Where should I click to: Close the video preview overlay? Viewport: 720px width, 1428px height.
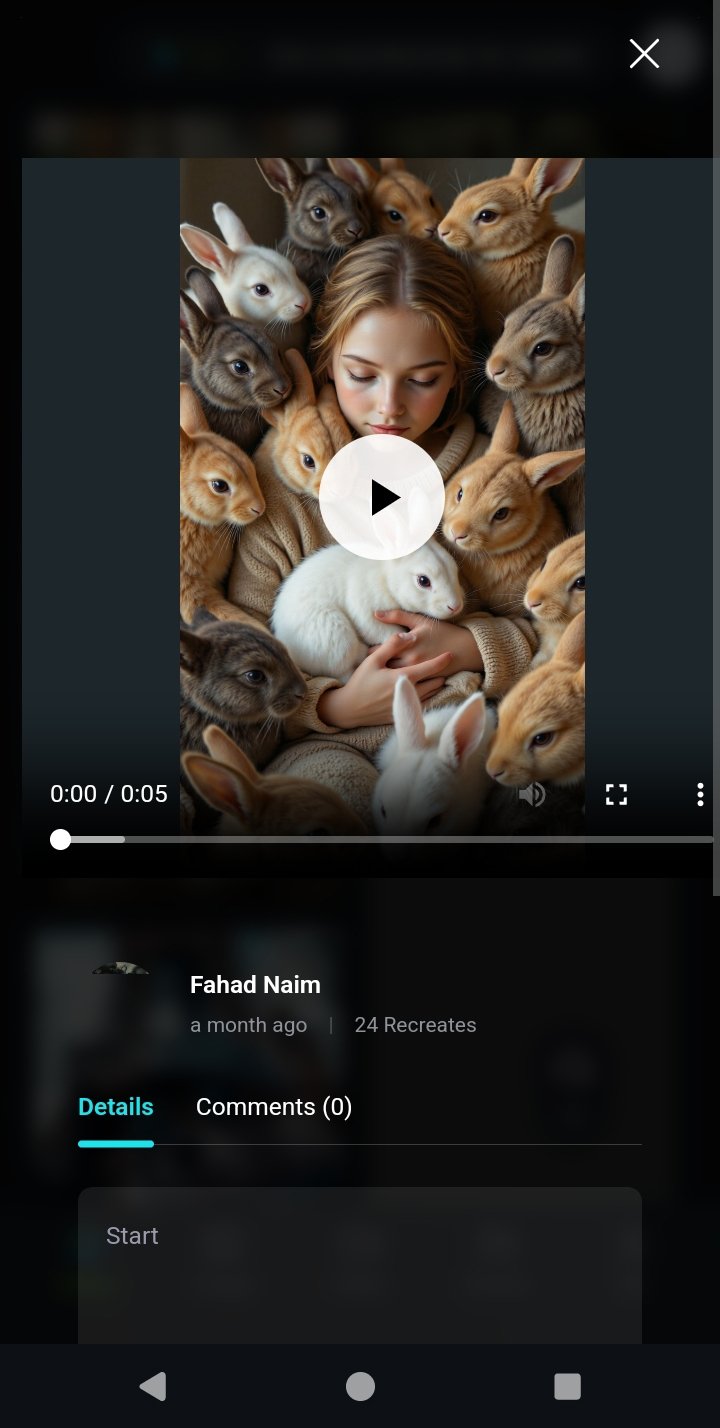pos(644,54)
